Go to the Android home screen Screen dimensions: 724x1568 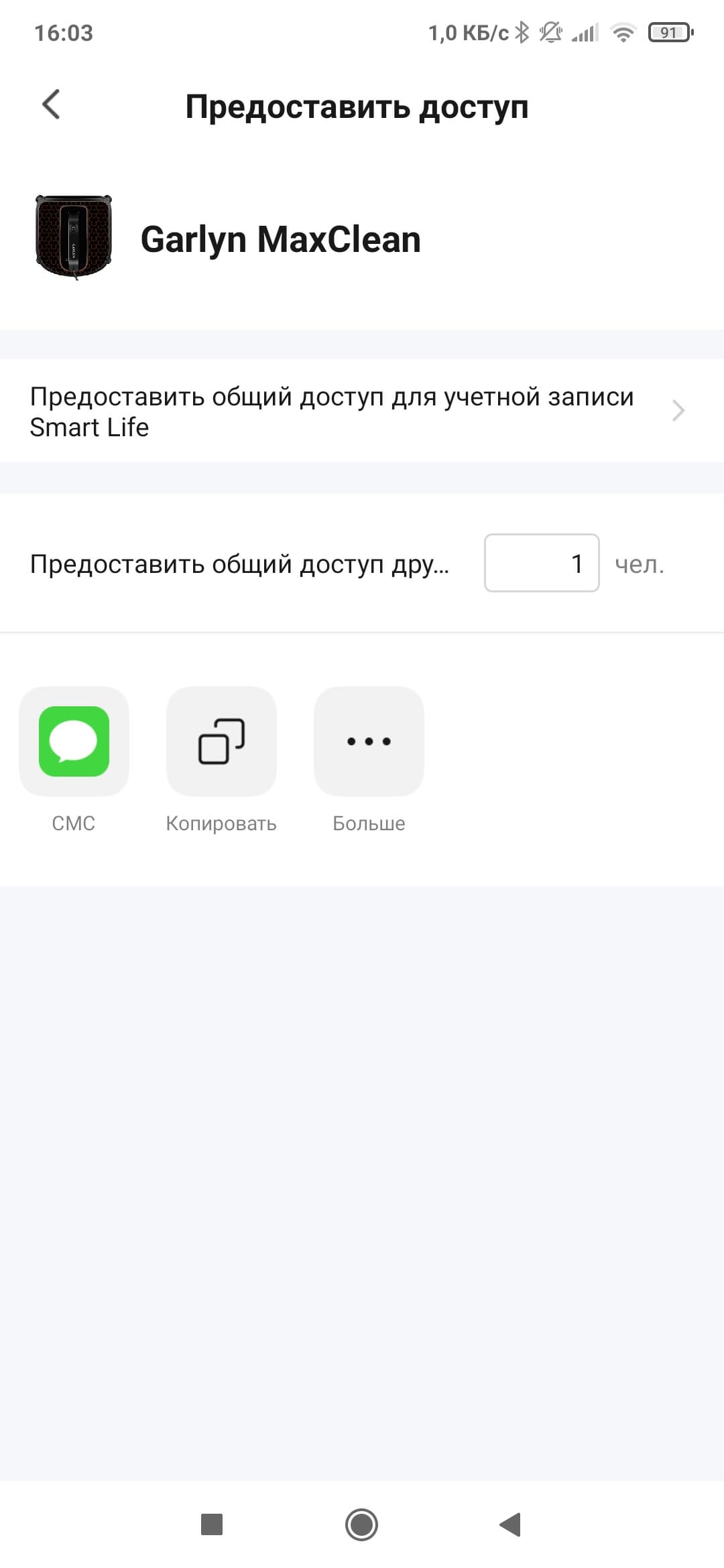click(x=361, y=1524)
